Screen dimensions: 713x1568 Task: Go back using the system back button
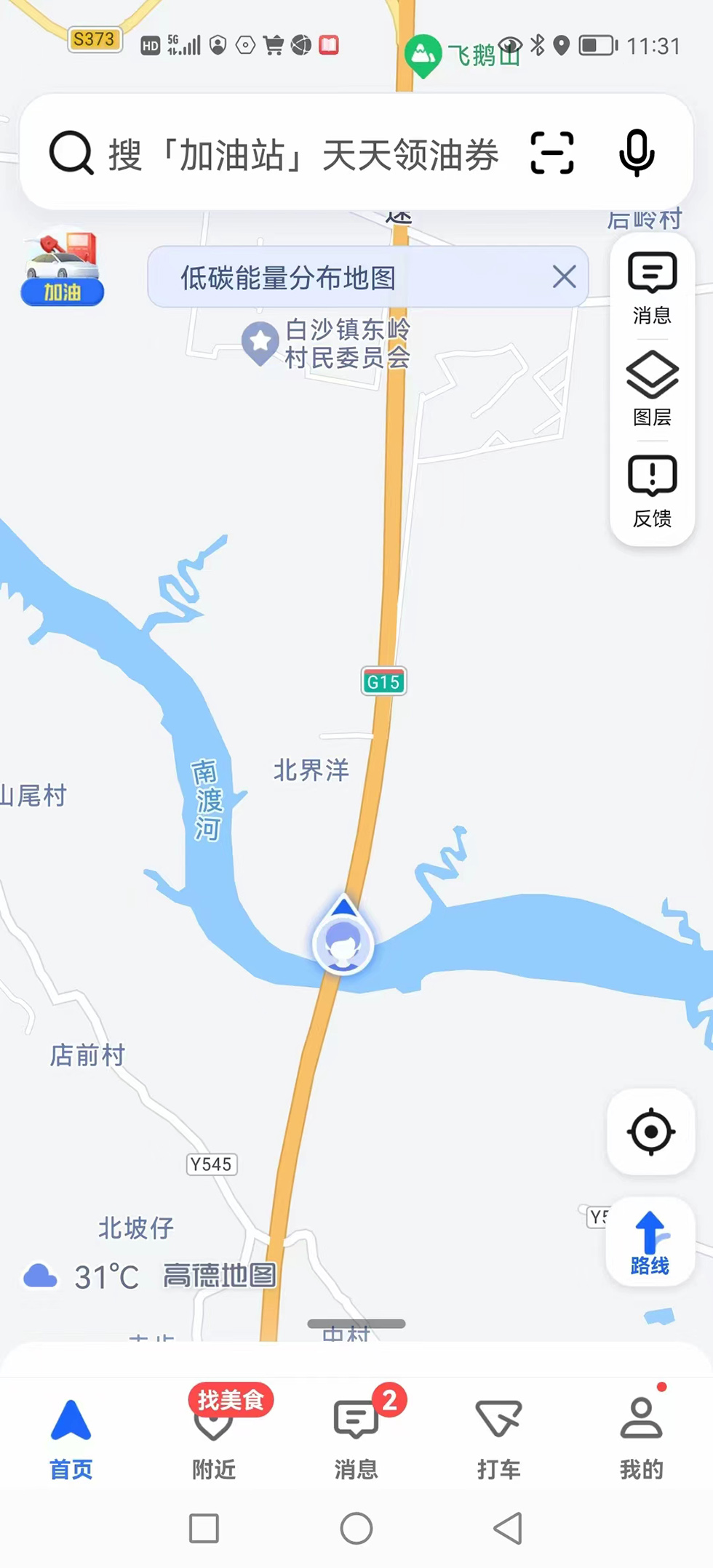[508, 1528]
